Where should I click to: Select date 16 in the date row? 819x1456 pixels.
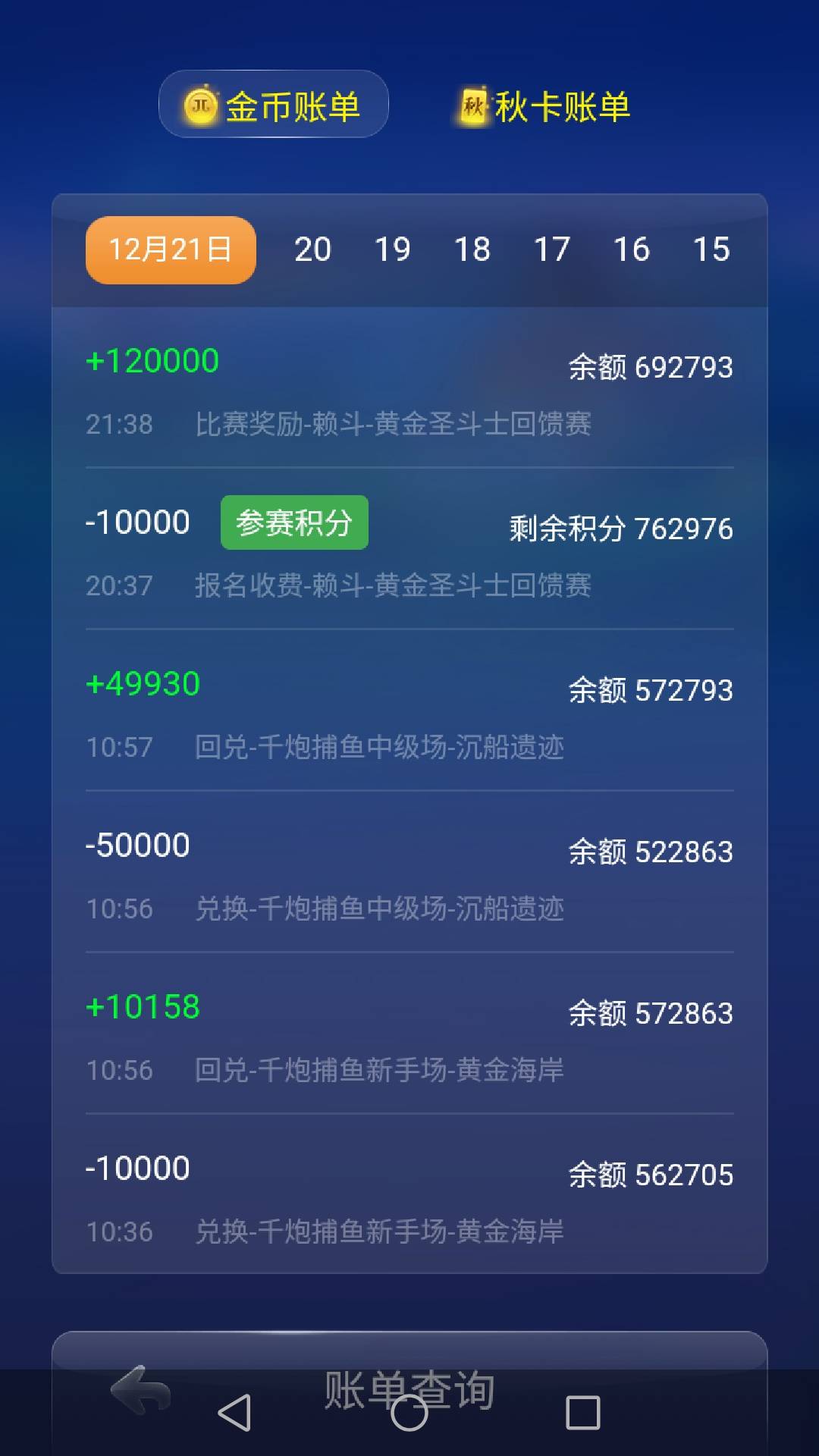click(633, 249)
